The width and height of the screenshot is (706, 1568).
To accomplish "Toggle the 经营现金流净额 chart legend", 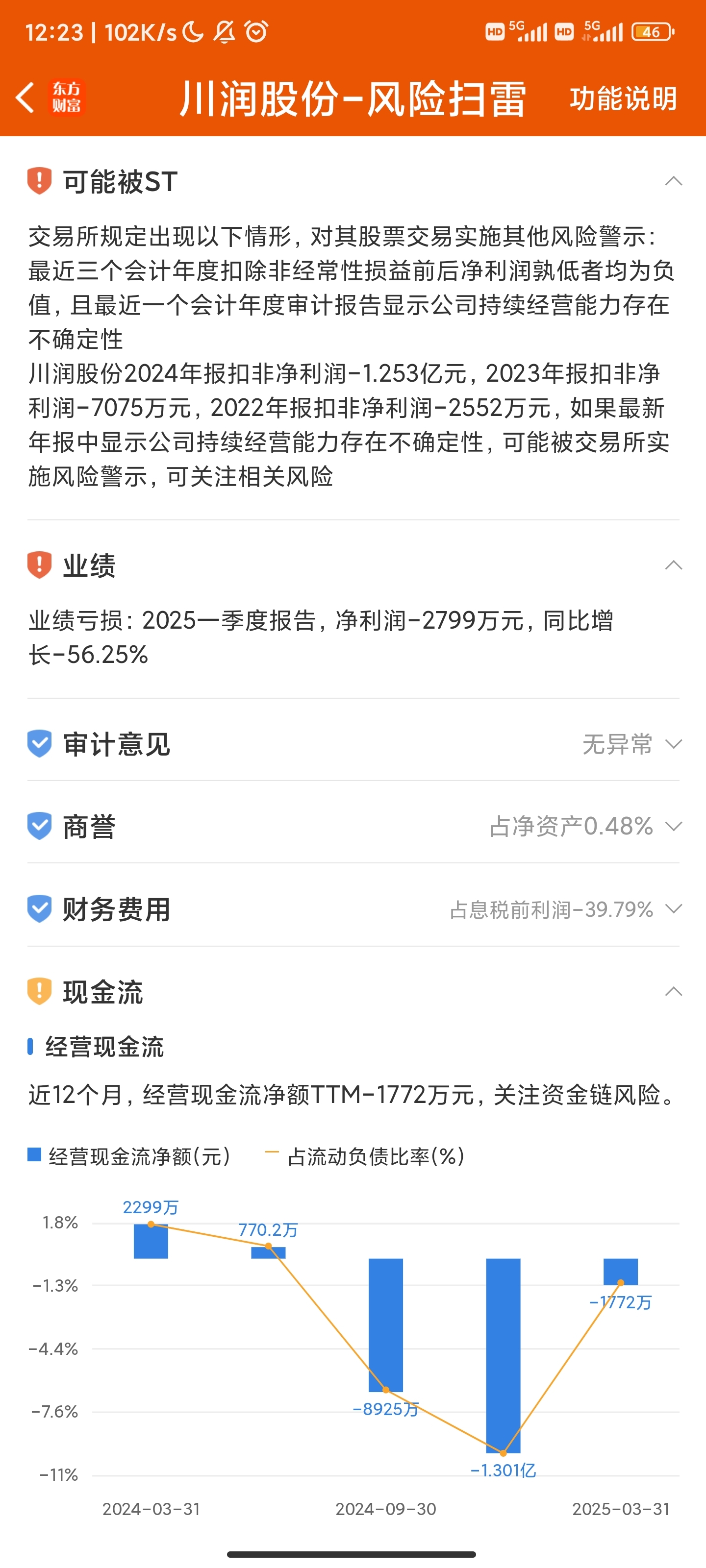I will 129,1156.
